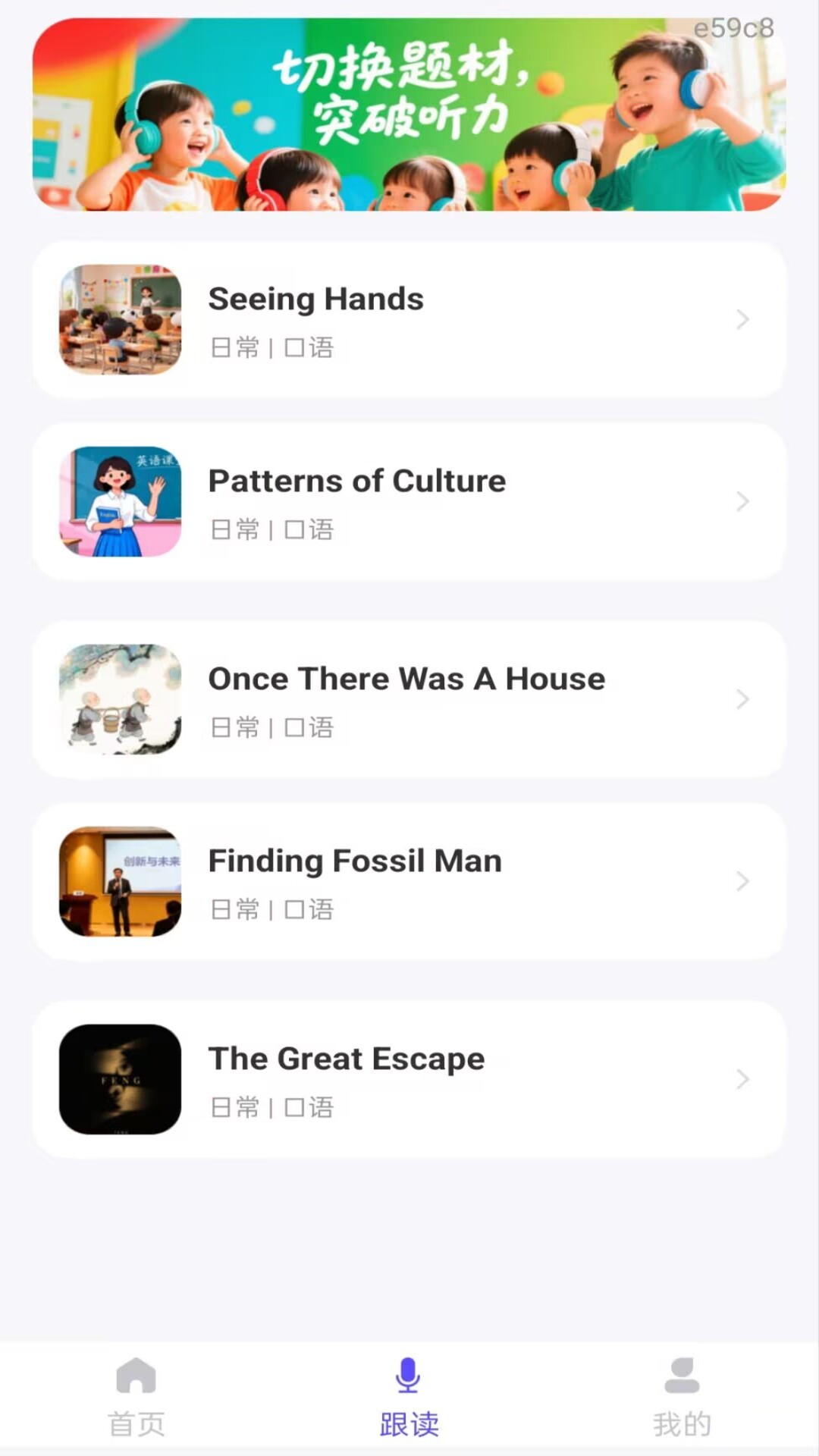Select Once There Was A House
819x1456 pixels.
point(409,699)
